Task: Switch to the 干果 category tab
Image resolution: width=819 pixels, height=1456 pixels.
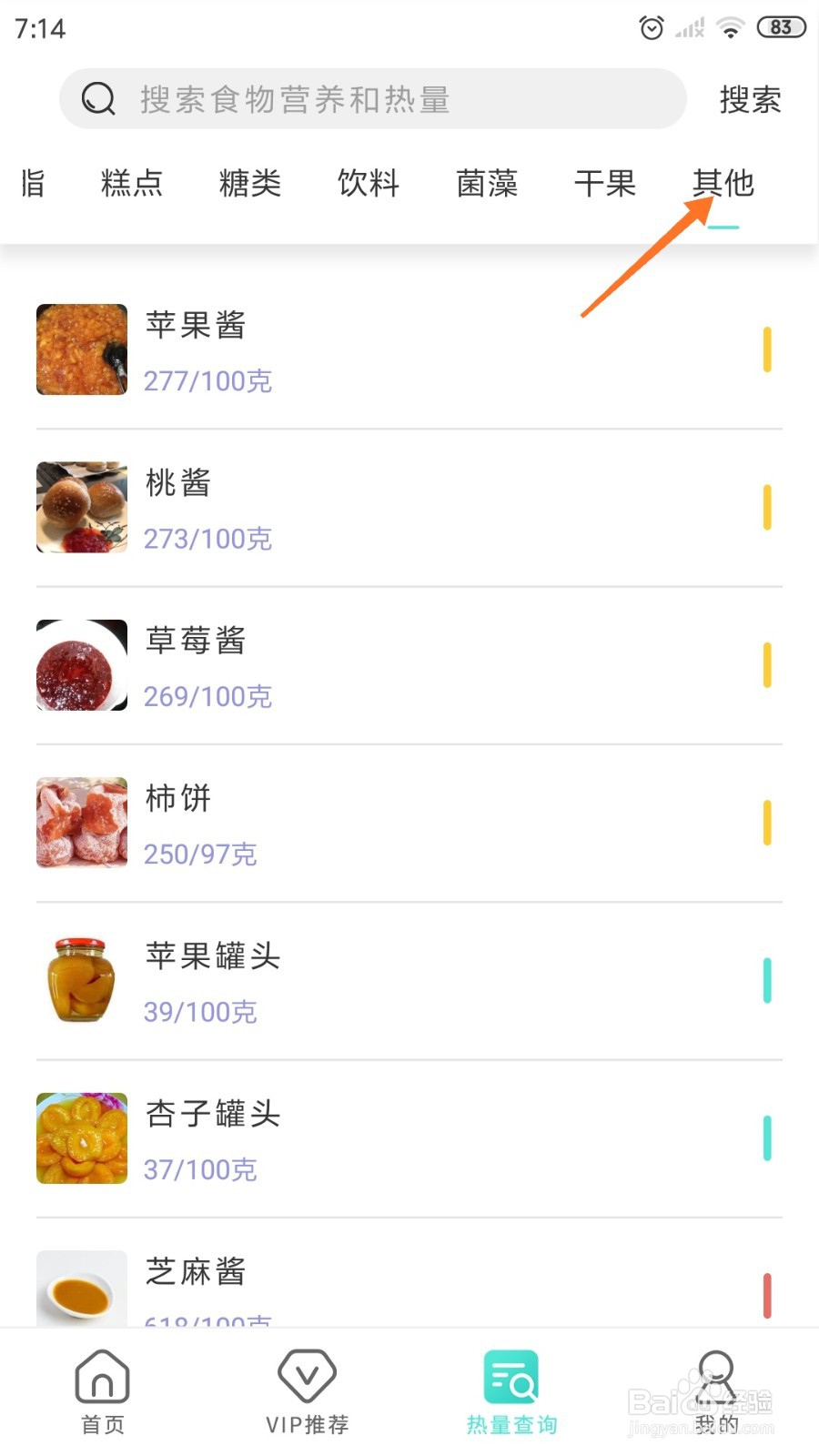Action: tap(605, 183)
